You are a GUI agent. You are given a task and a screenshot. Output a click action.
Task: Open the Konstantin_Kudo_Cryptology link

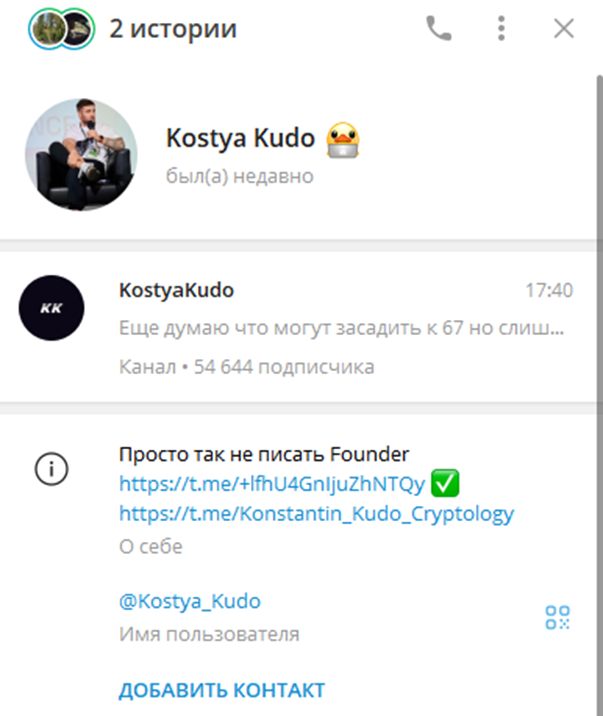tap(316, 514)
